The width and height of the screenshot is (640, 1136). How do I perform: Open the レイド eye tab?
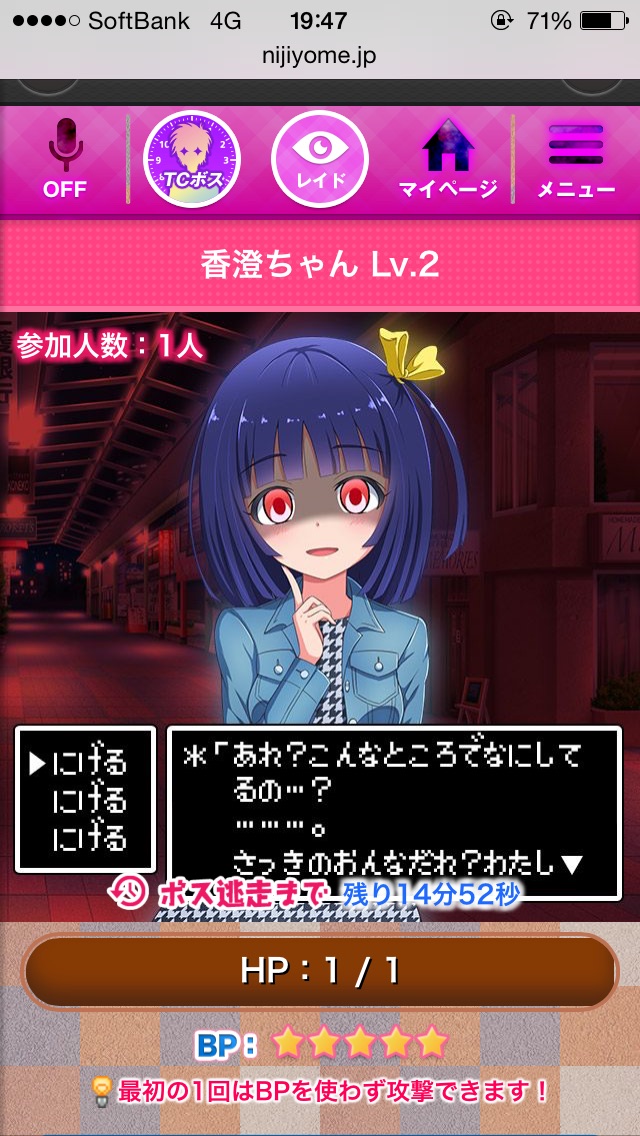point(320,158)
